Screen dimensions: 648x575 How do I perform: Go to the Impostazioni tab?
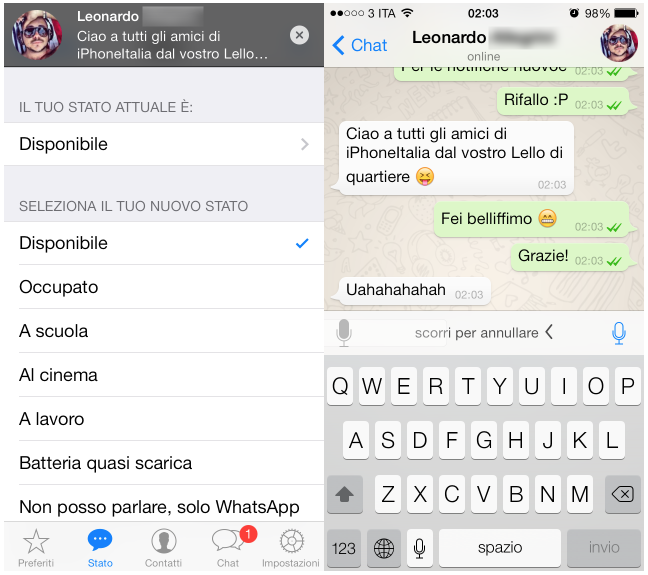(291, 548)
